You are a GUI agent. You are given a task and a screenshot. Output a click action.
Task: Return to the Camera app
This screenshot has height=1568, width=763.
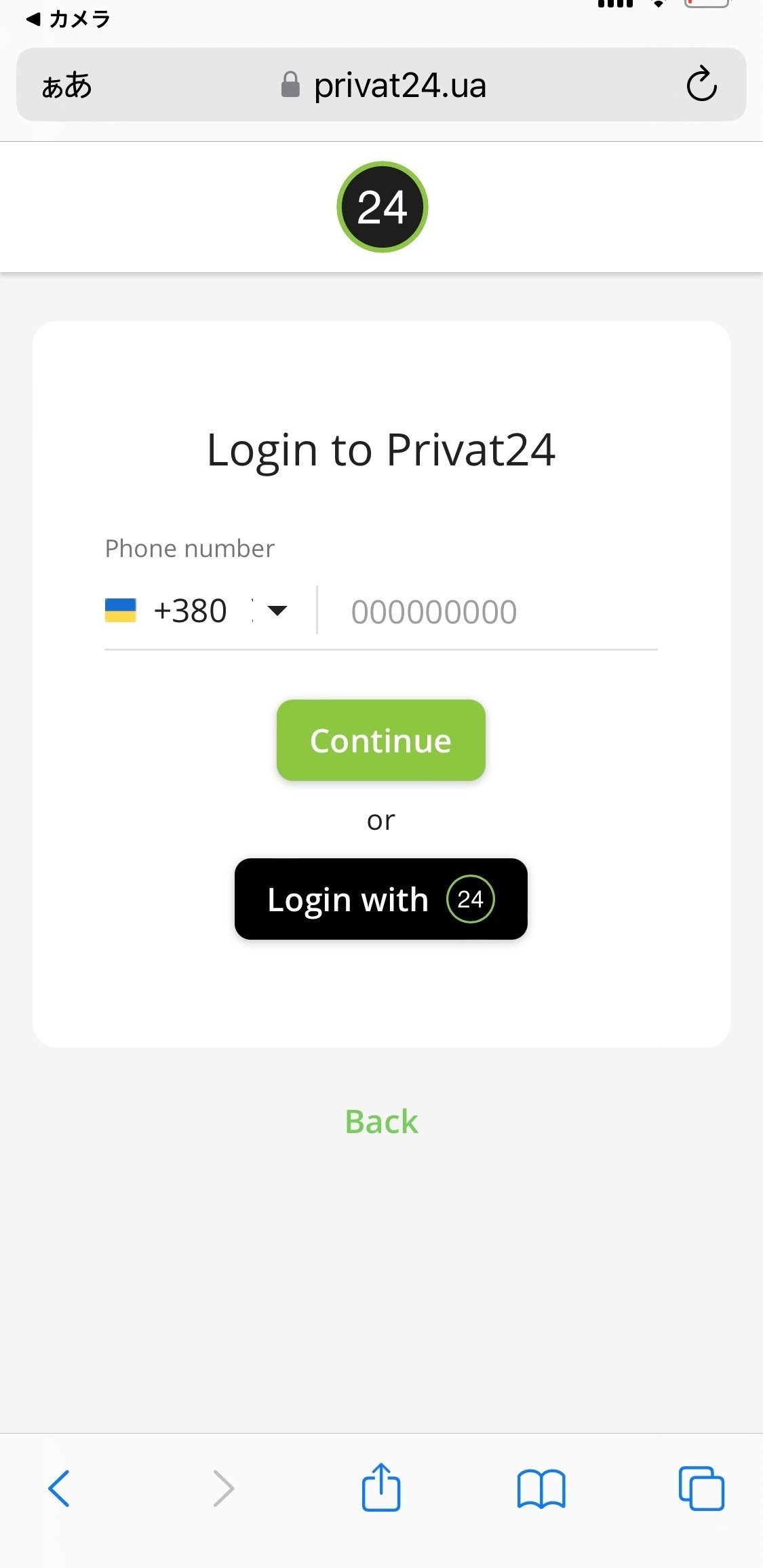click(68, 19)
